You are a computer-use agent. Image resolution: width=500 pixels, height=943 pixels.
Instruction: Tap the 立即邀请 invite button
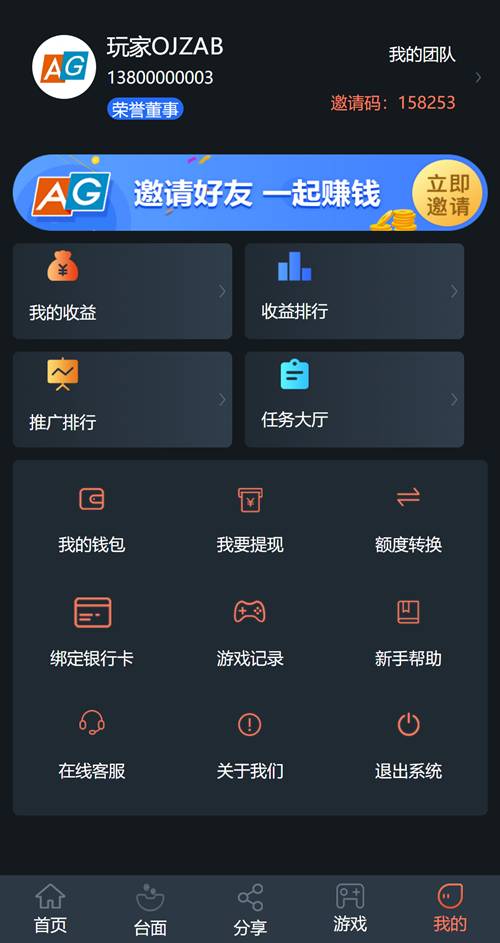pyautogui.click(x=448, y=194)
